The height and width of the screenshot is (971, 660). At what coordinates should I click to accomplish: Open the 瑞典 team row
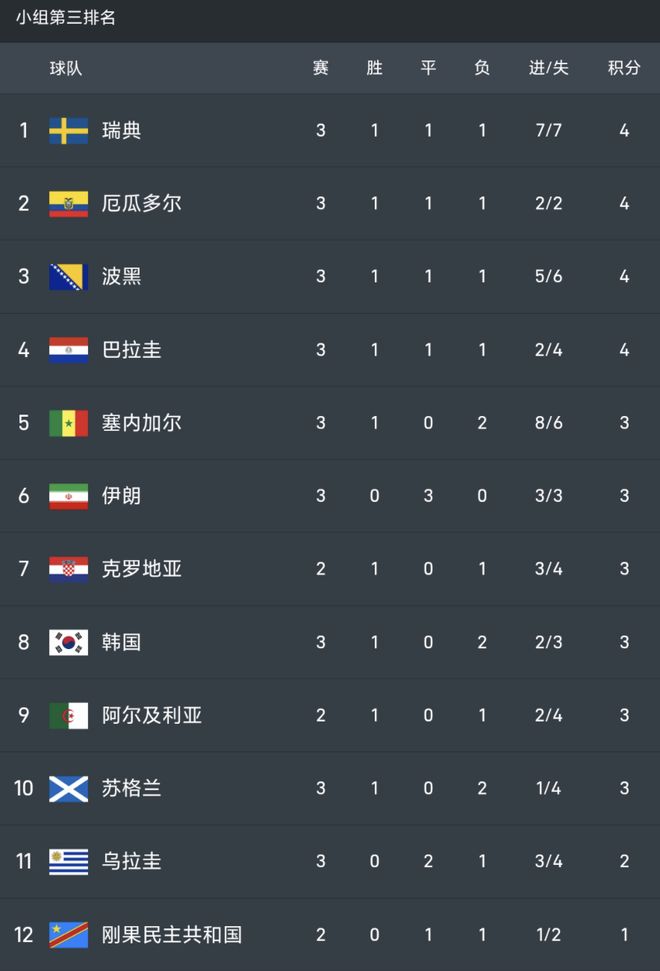coord(330,130)
